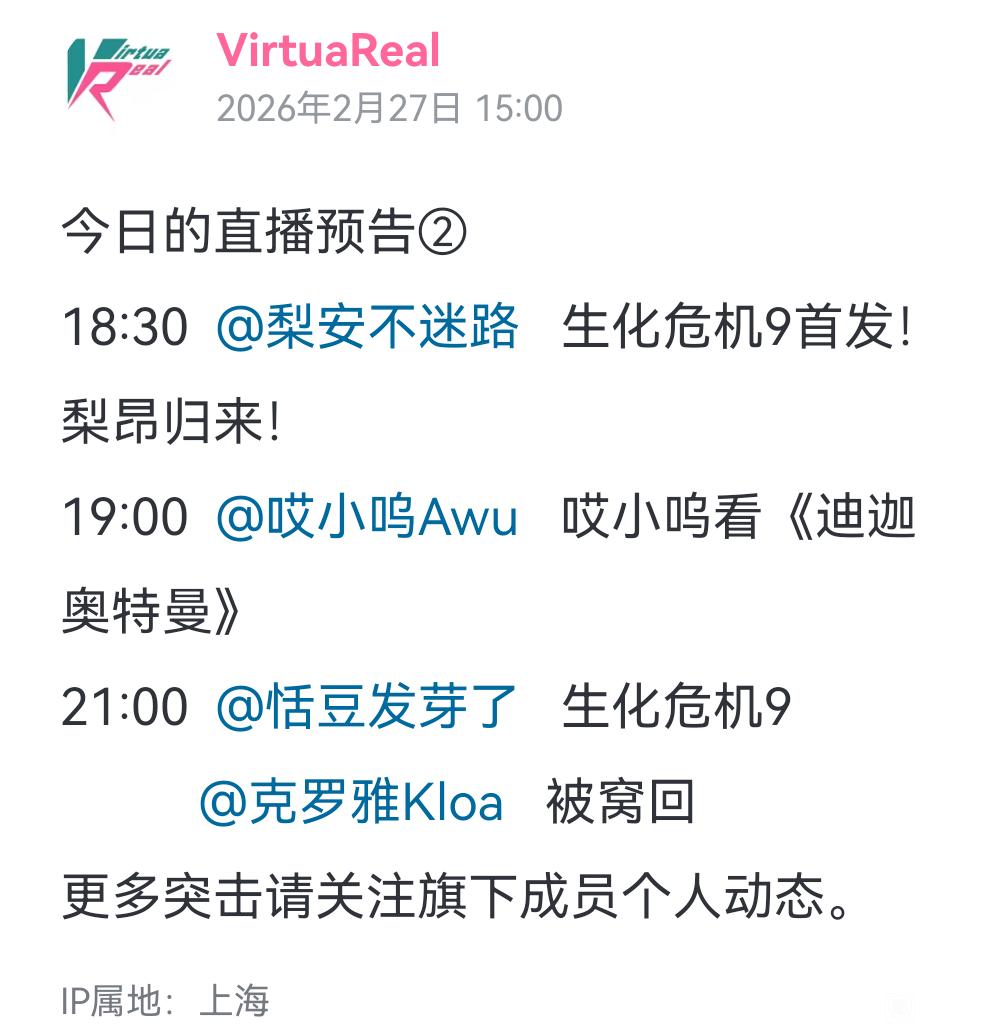The width and height of the screenshot is (1008, 1035).
Task: Open the @梨安不迷路 mention
Action: click(x=366, y=326)
